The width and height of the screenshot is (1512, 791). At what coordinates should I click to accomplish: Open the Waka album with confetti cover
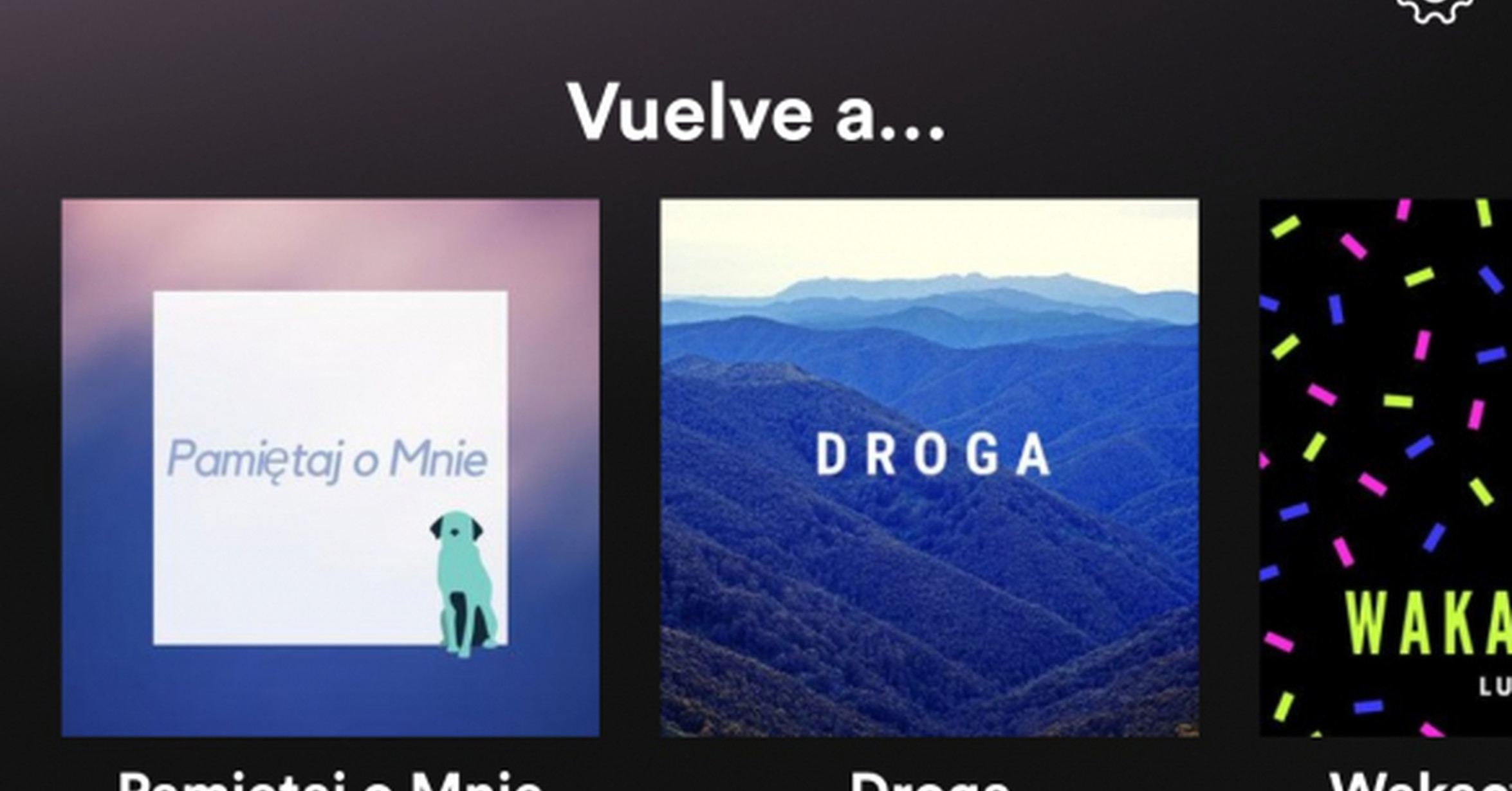point(1385,468)
